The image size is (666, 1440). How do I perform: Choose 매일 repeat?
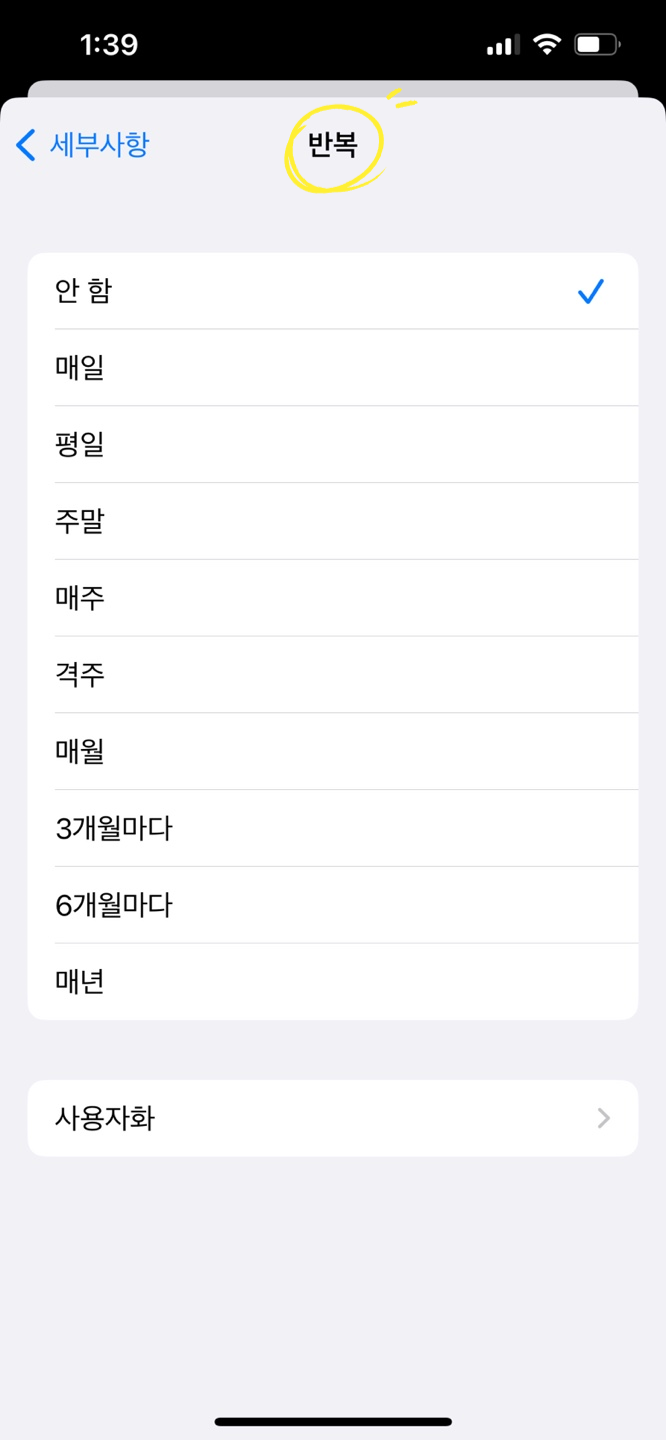coord(333,368)
